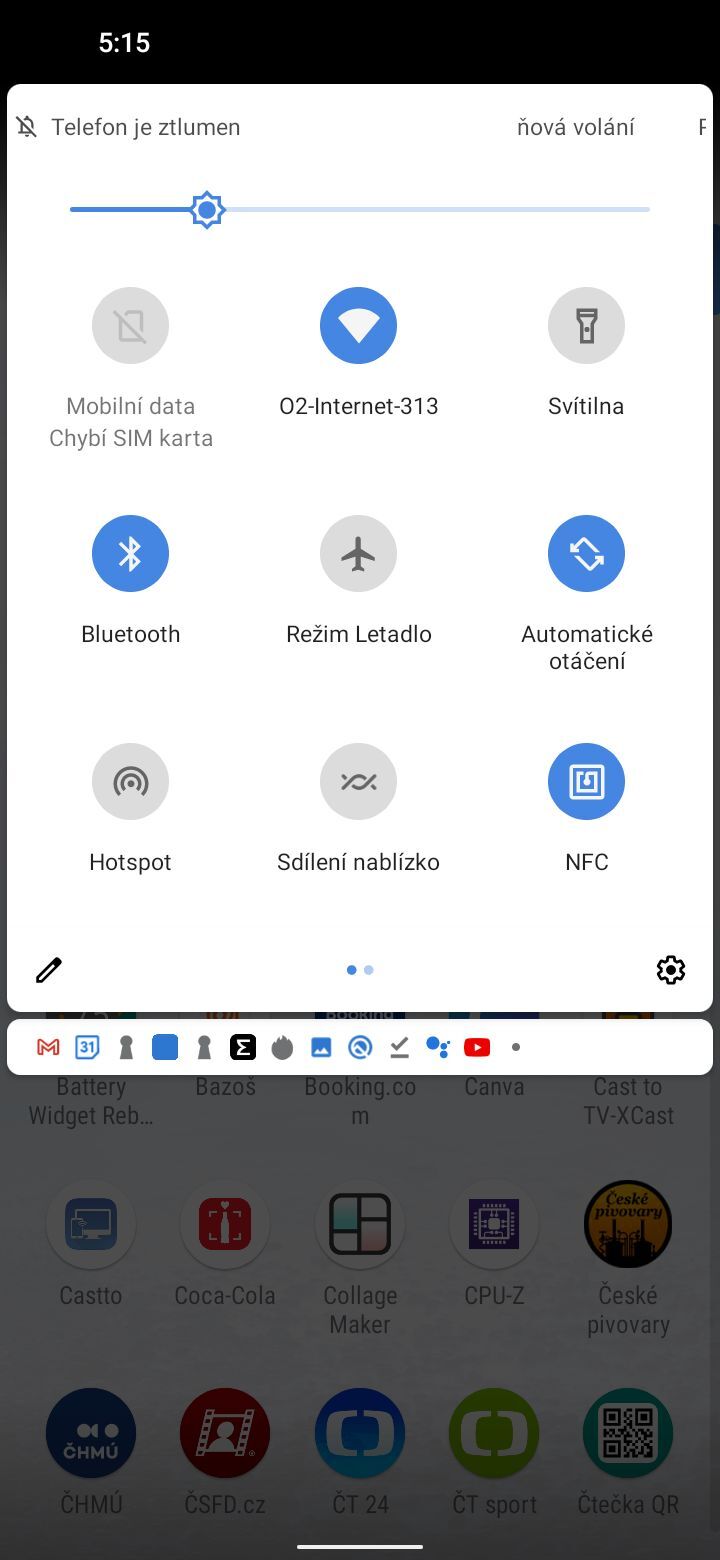
Task: Open the Google Assistant notification icon
Action: [438, 1047]
